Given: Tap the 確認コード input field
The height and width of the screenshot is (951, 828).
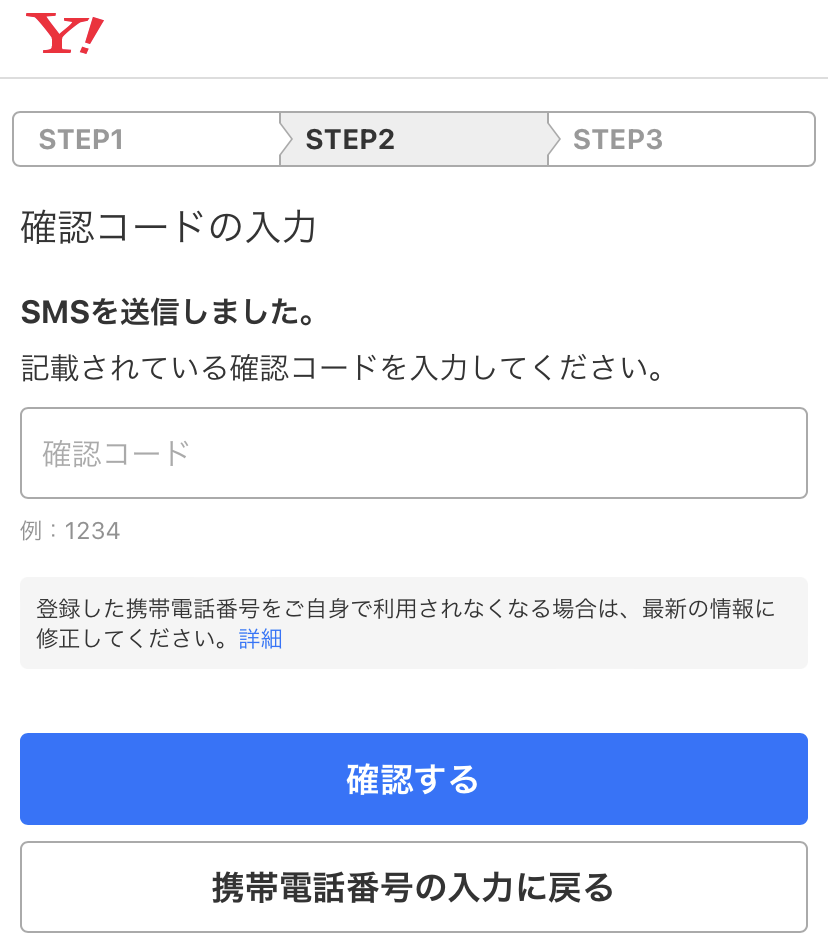Looking at the screenshot, I should click(x=413, y=453).
